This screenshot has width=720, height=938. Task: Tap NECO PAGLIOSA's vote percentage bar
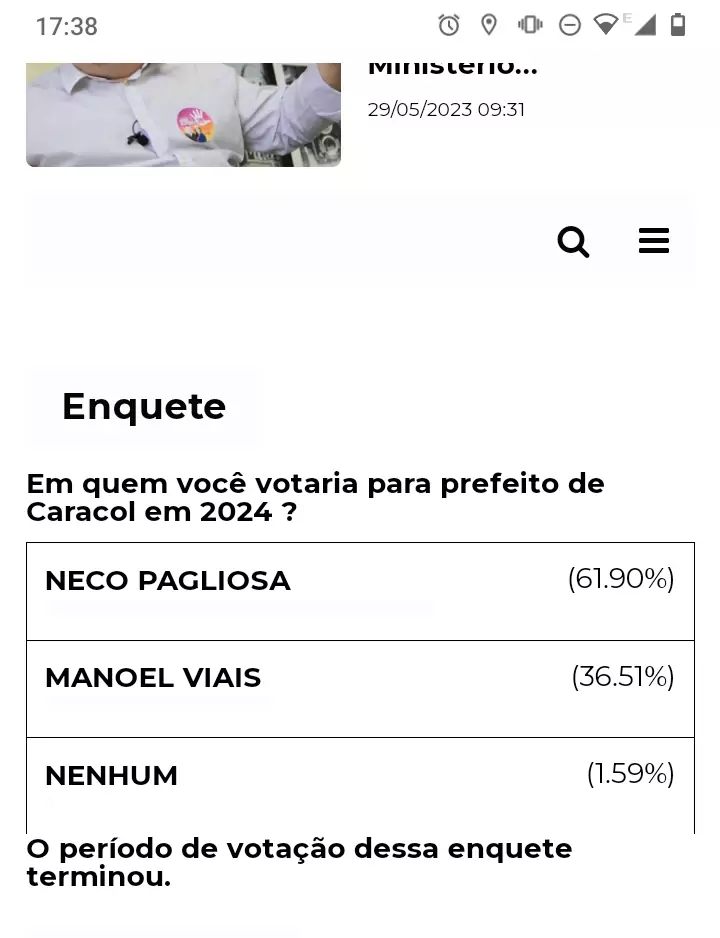coord(238,608)
